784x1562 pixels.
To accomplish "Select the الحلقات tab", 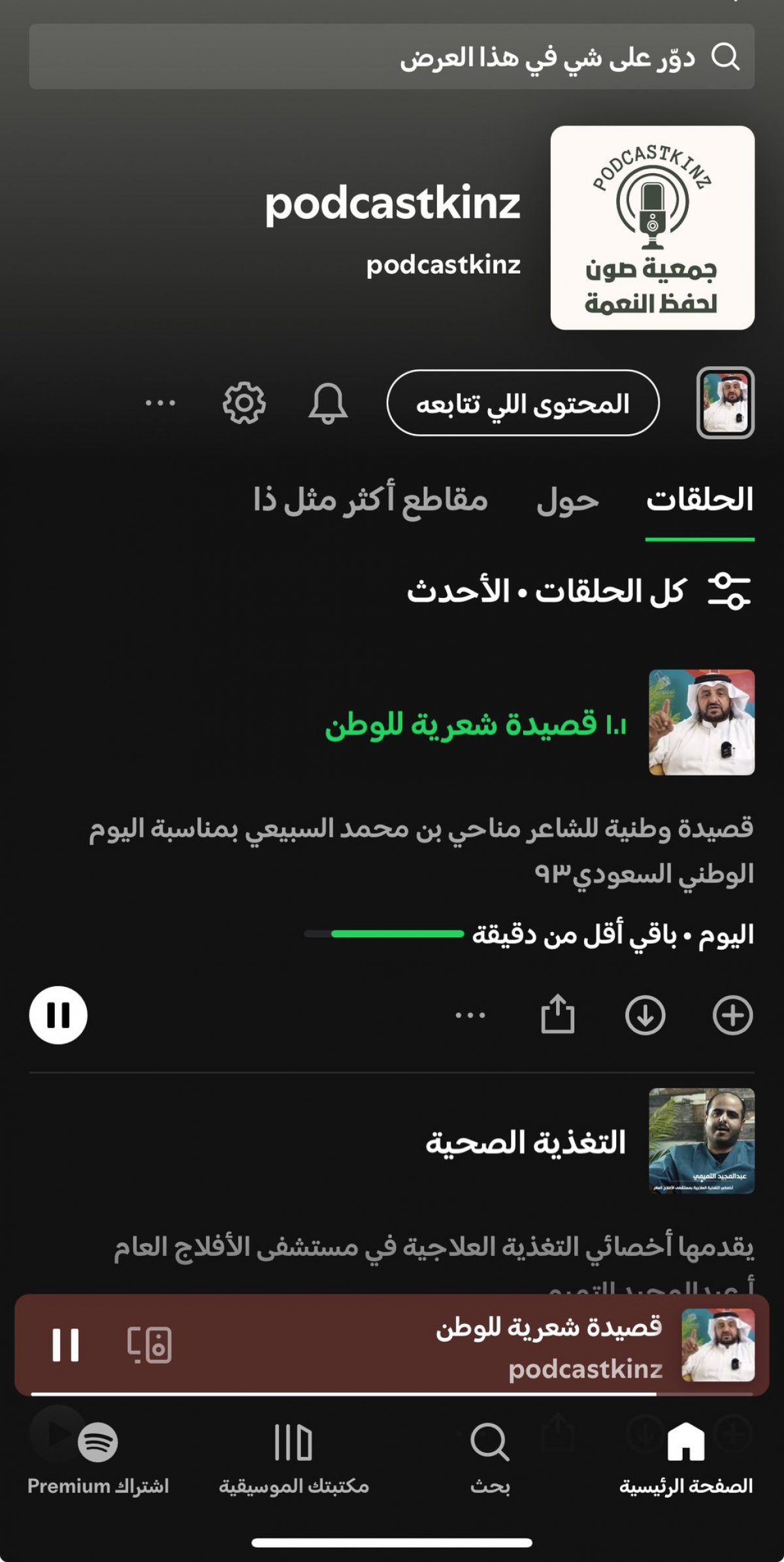I will pyautogui.click(x=700, y=501).
